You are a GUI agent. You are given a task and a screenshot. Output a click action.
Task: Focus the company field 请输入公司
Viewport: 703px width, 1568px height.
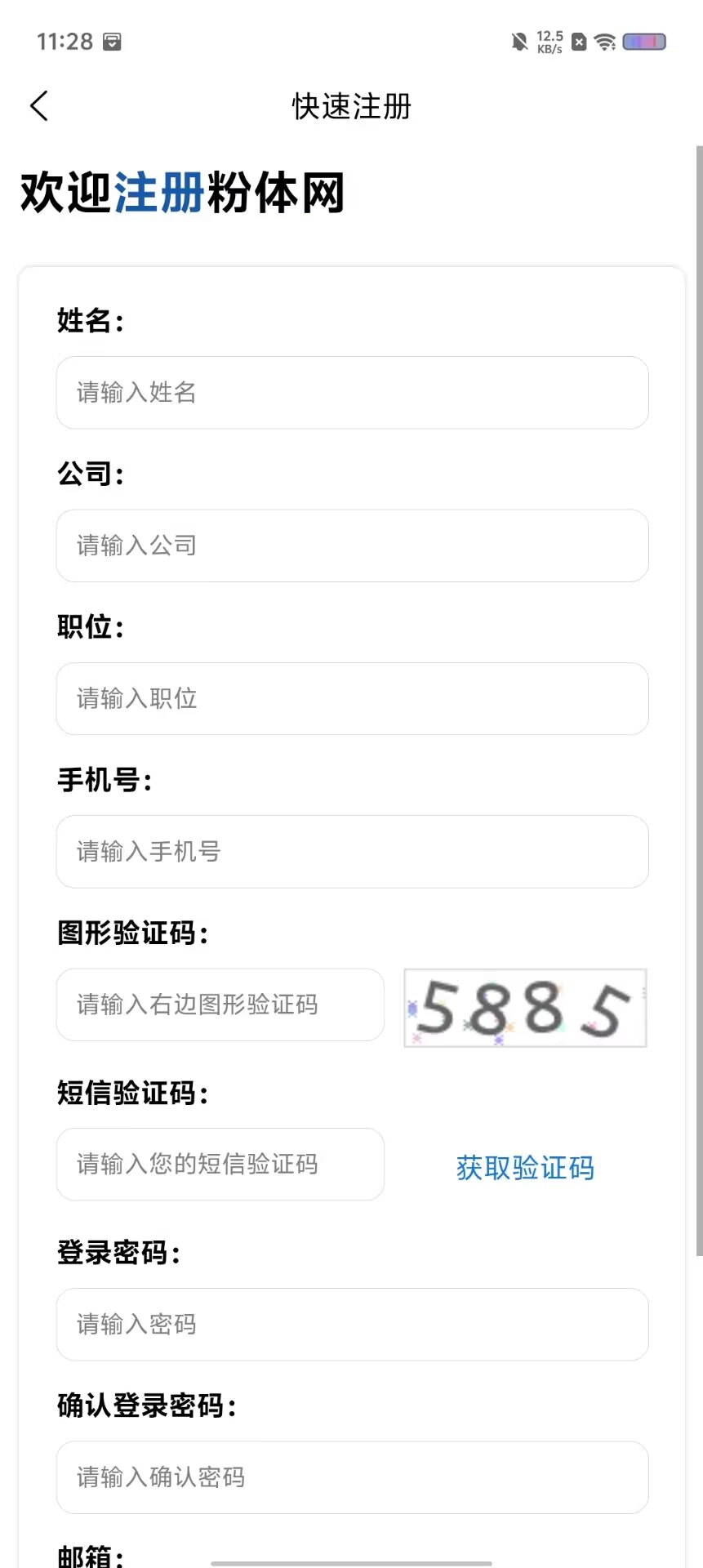(x=352, y=546)
